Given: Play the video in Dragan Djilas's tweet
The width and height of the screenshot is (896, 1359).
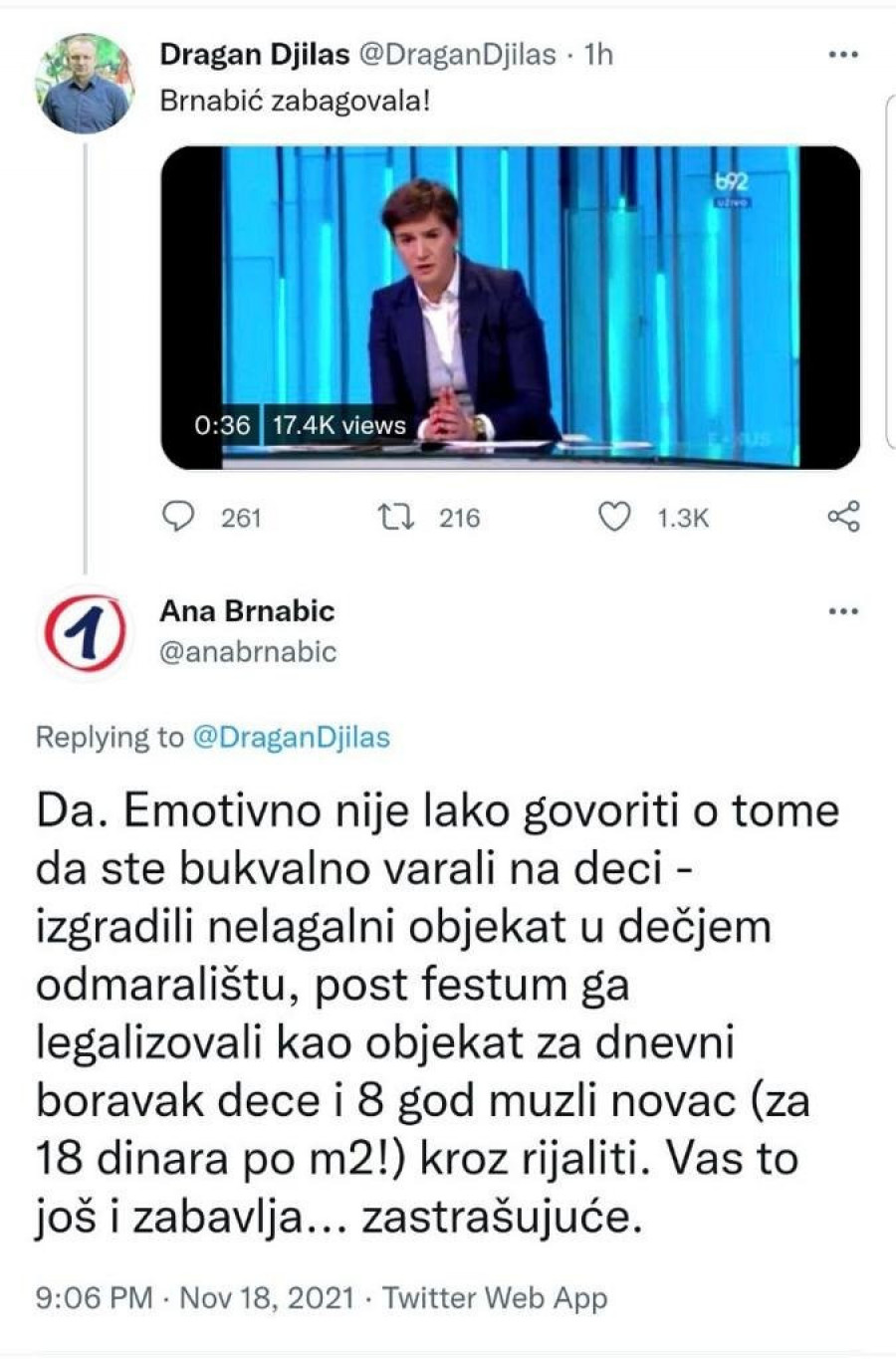Looking at the screenshot, I should pos(510,308).
